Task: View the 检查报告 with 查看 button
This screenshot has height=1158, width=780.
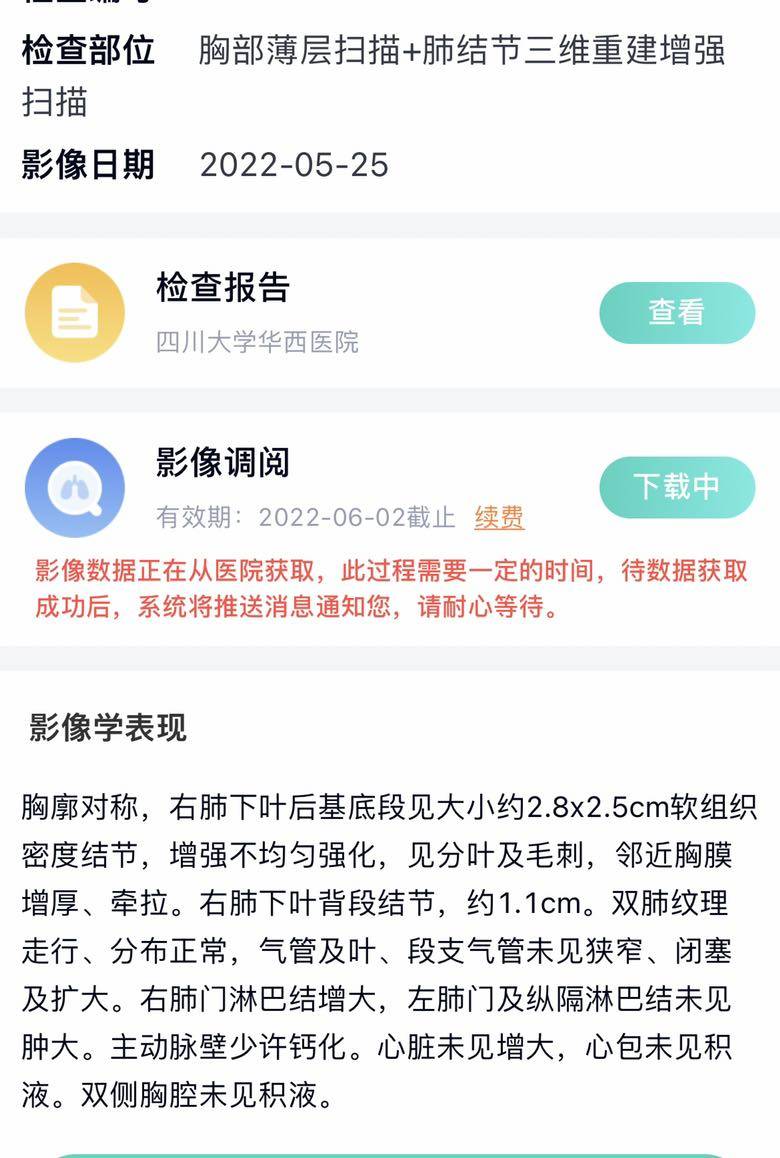Action: pos(677,313)
